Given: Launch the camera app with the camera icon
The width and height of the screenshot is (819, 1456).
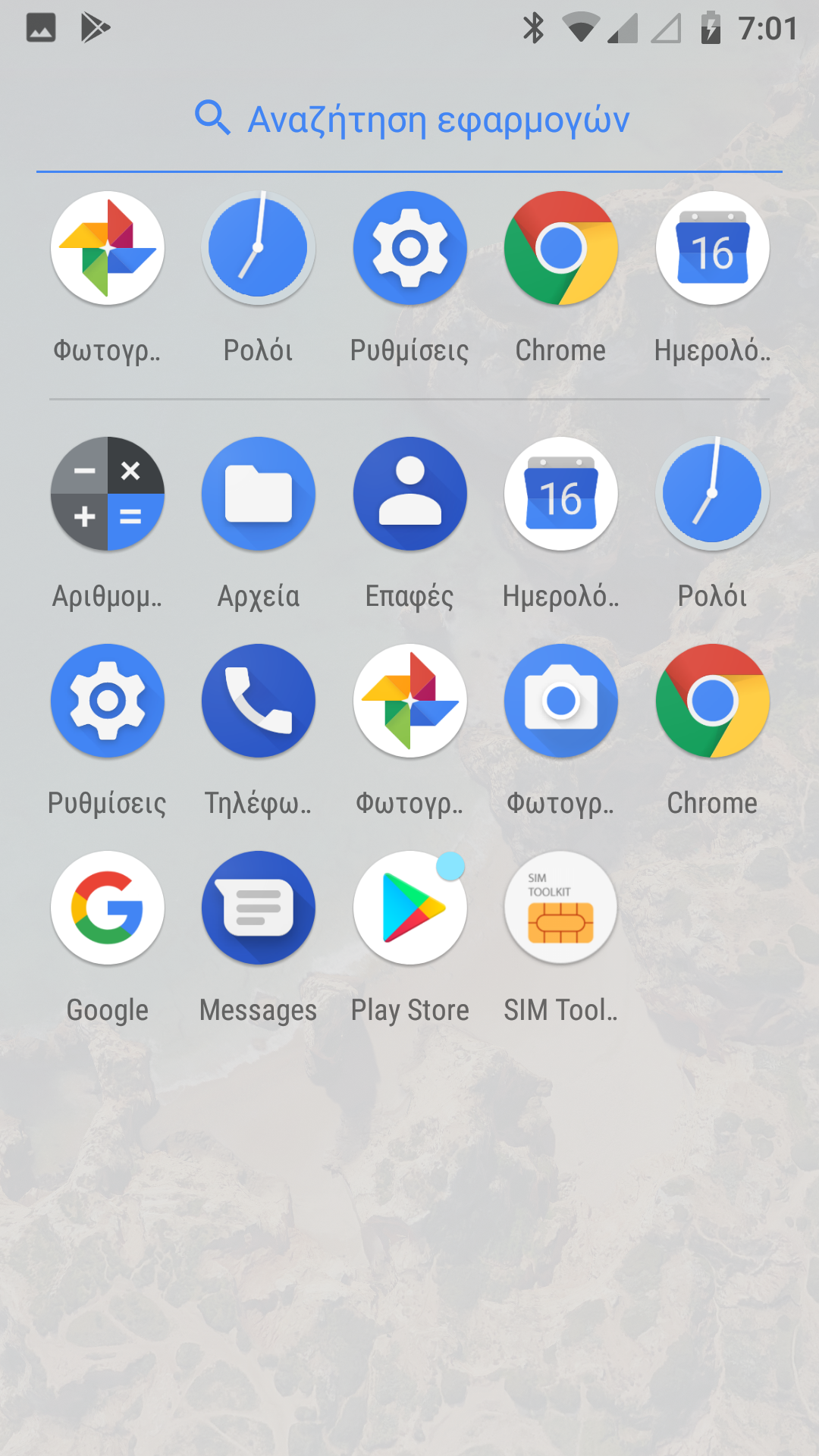Looking at the screenshot, I should 561,701.
